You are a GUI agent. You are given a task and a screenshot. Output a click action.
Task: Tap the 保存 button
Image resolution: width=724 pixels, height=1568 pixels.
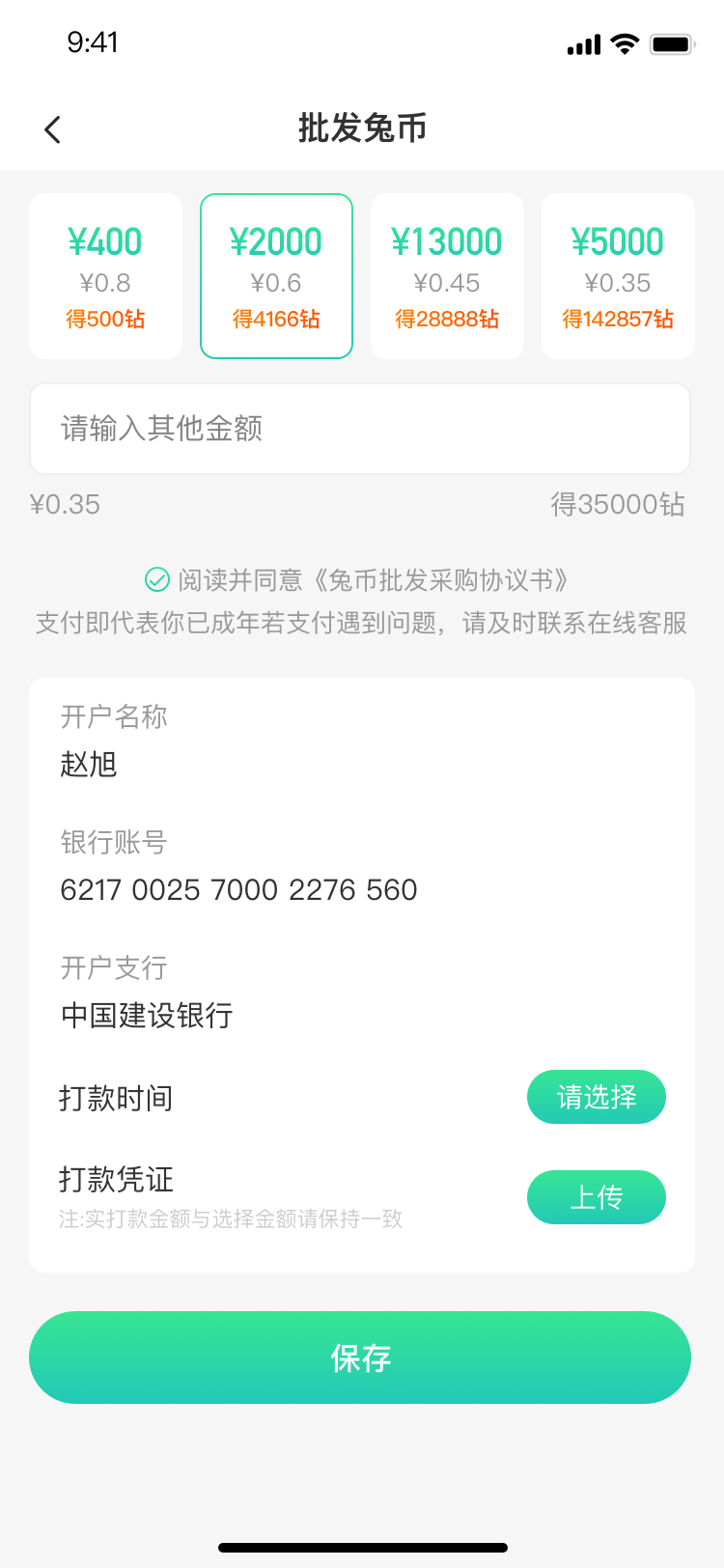(x=360, y=1358)
